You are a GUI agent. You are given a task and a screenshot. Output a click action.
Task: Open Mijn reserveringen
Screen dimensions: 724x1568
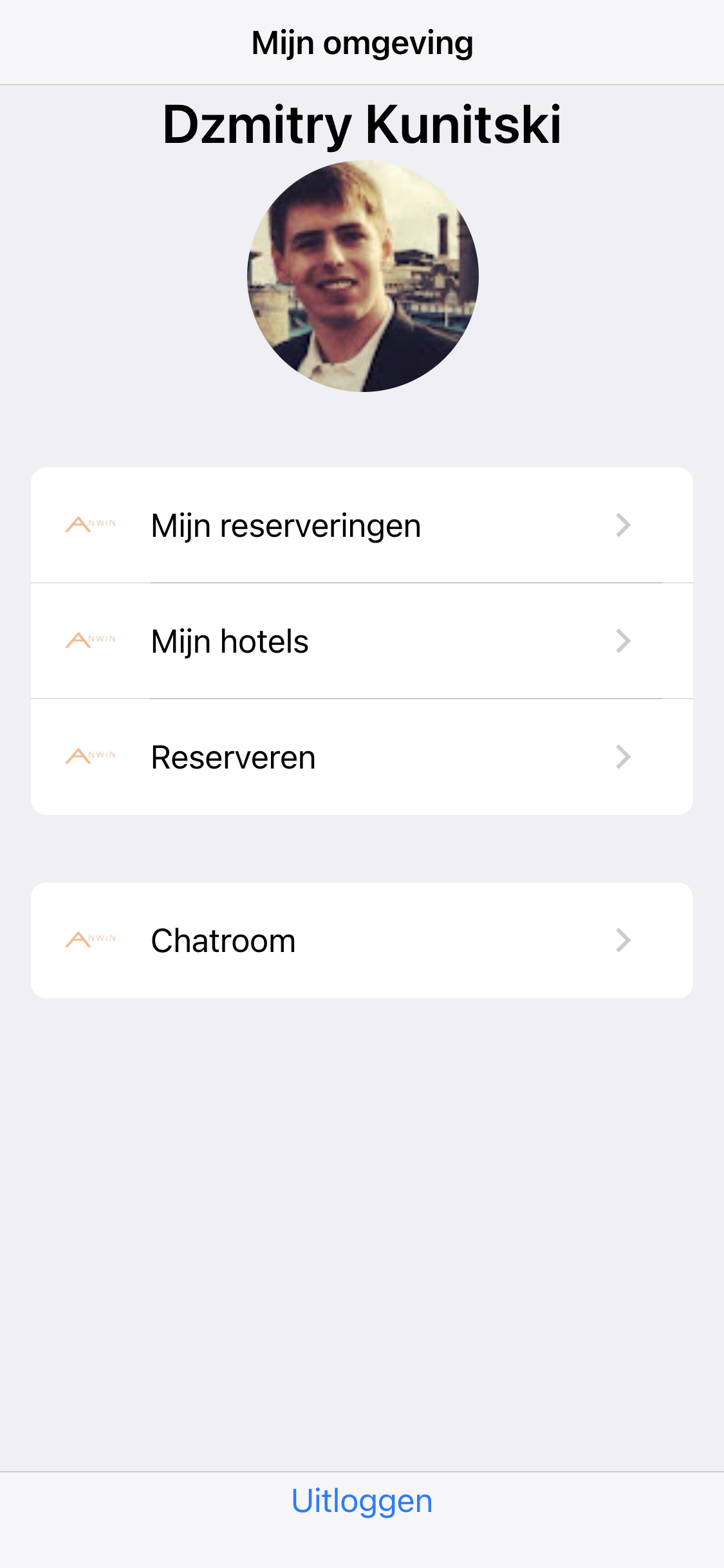pos(361,525)
